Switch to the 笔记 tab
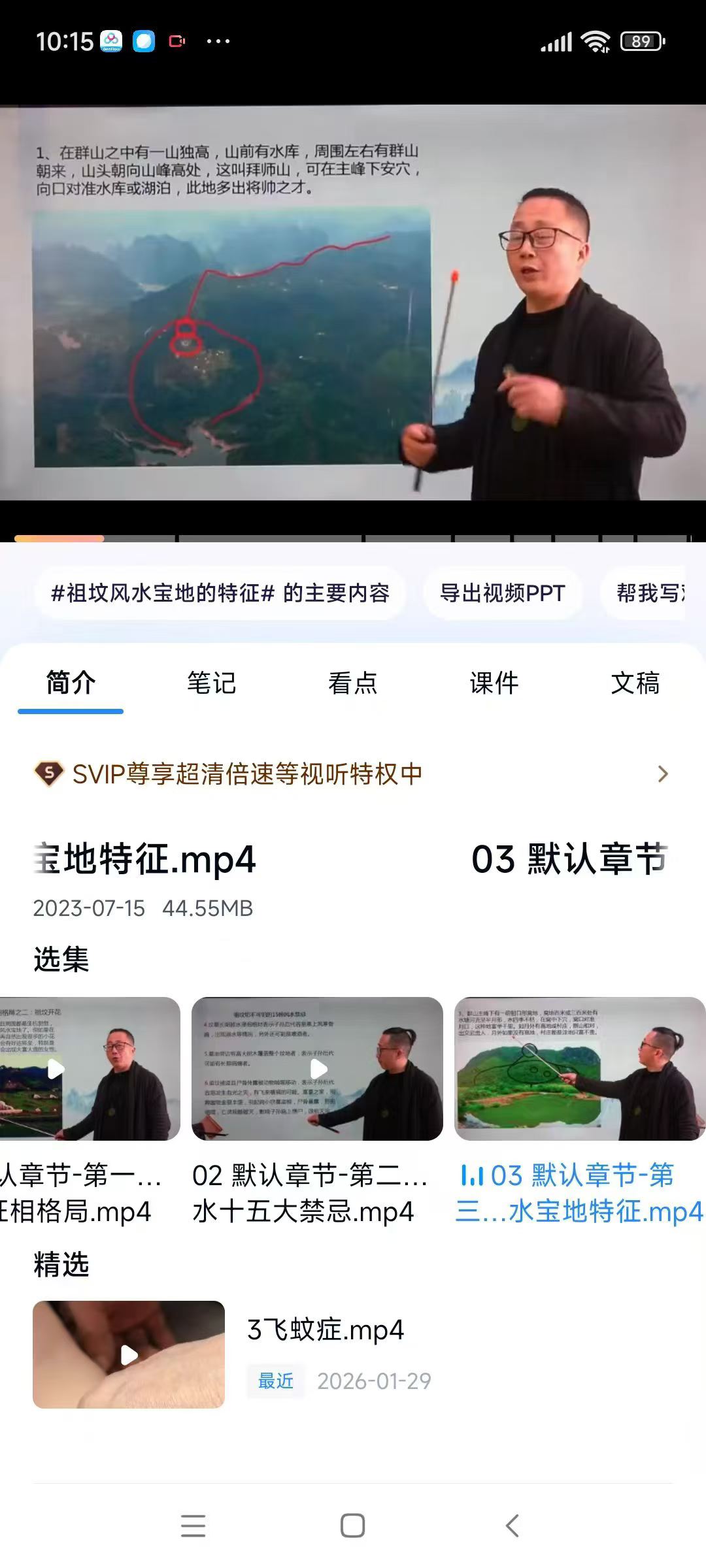This screenshot has width=706, height=1568. 211,683
